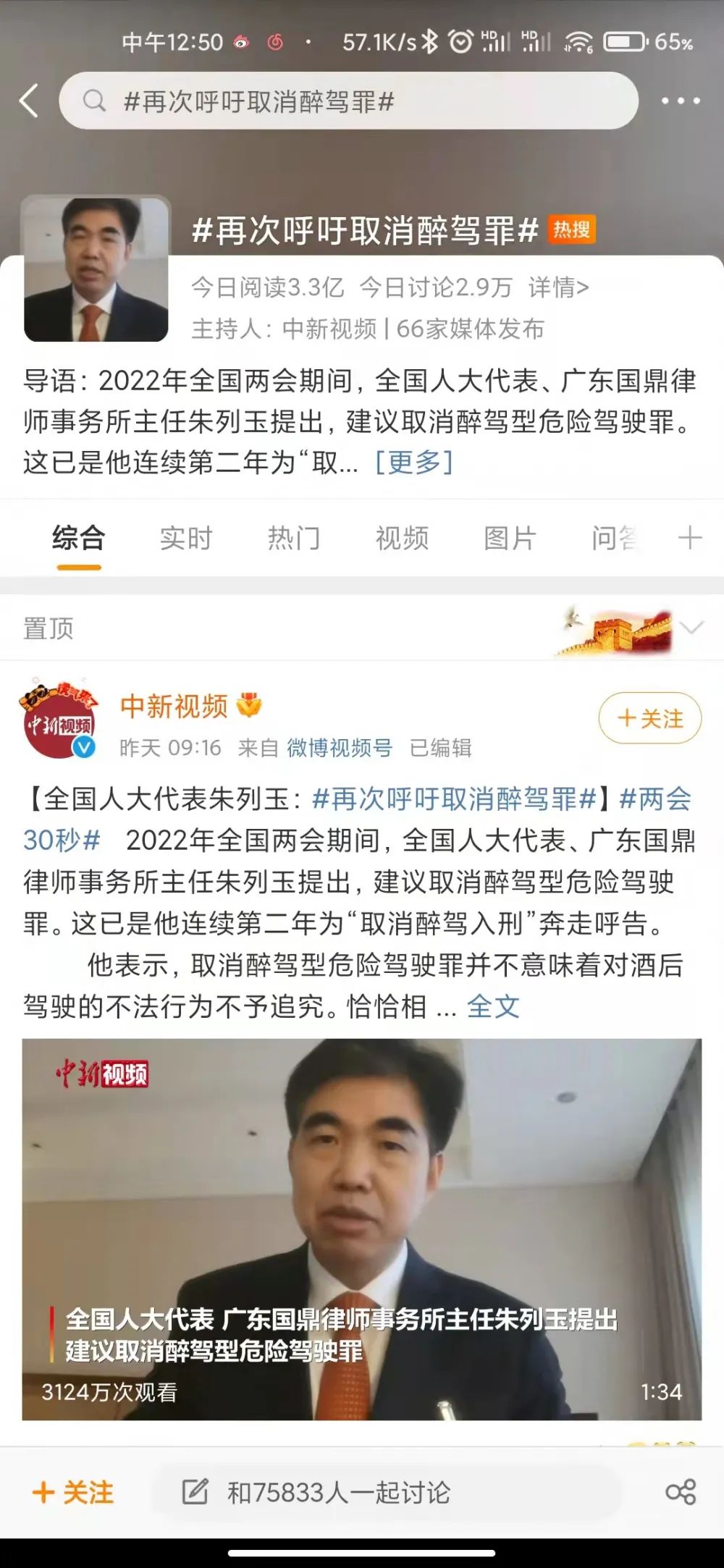Screen dimensions: 724x1568
Task: Open the #两会30秒# hashtag link
Action: click(x=357, y=819)
